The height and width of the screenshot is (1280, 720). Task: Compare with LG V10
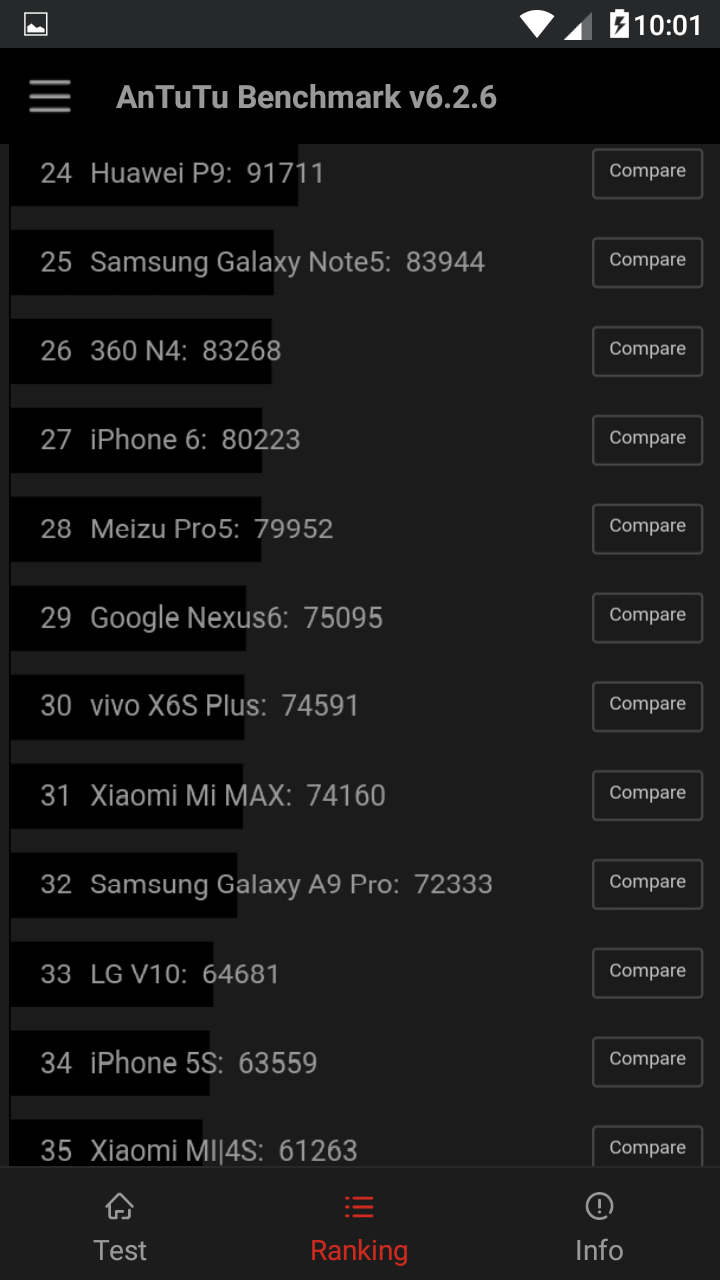click(x=647, y=974)
